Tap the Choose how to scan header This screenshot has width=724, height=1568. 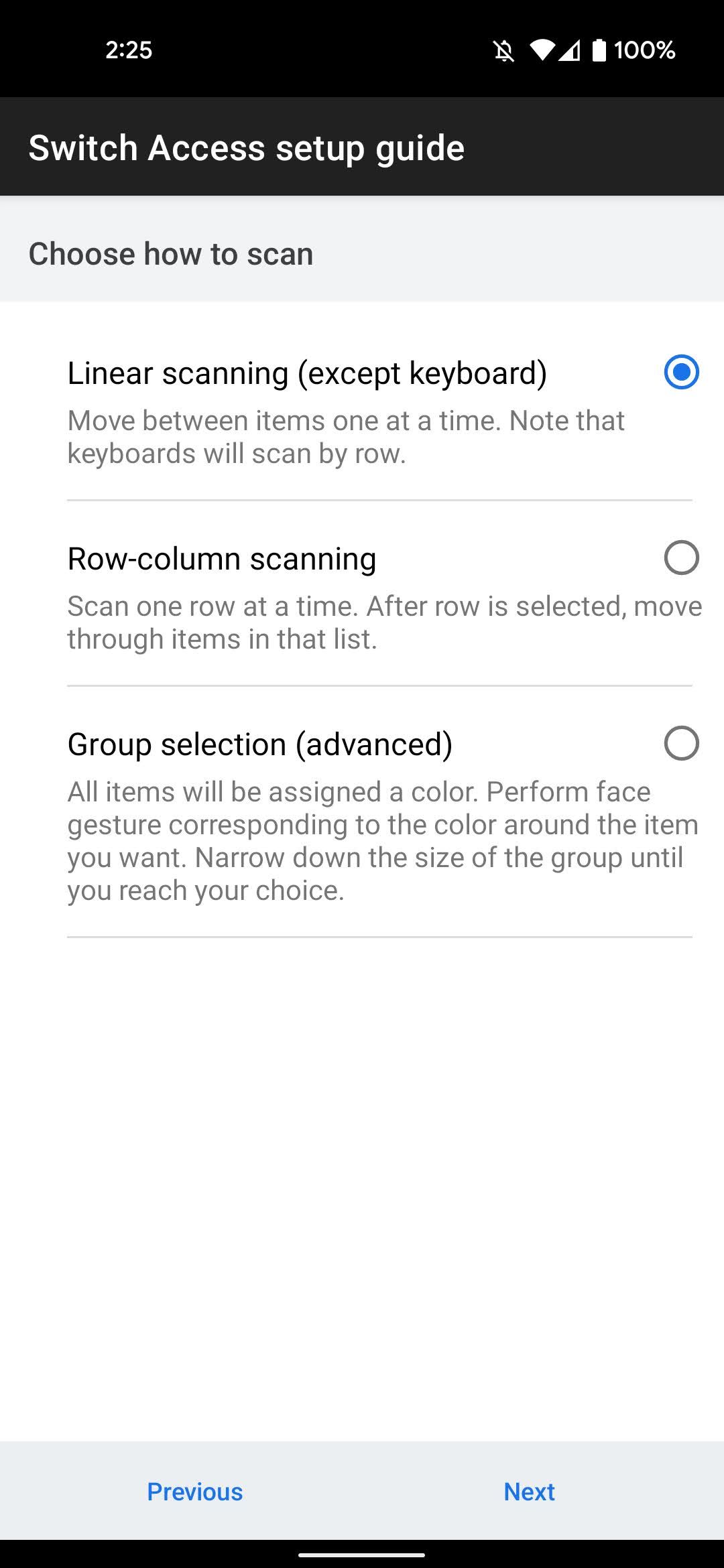170,254
